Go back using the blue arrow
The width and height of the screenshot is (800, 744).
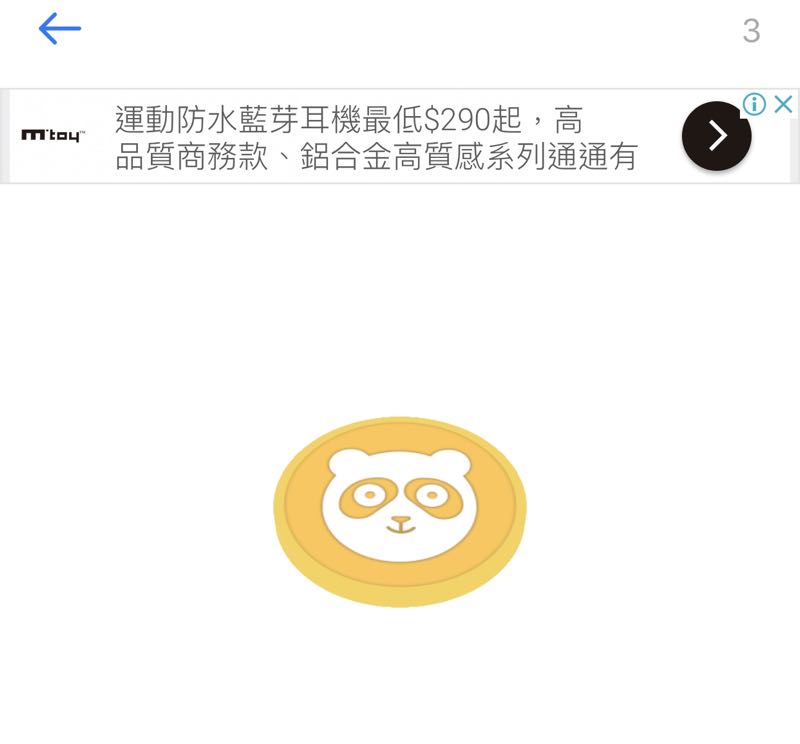click(59, 29)
